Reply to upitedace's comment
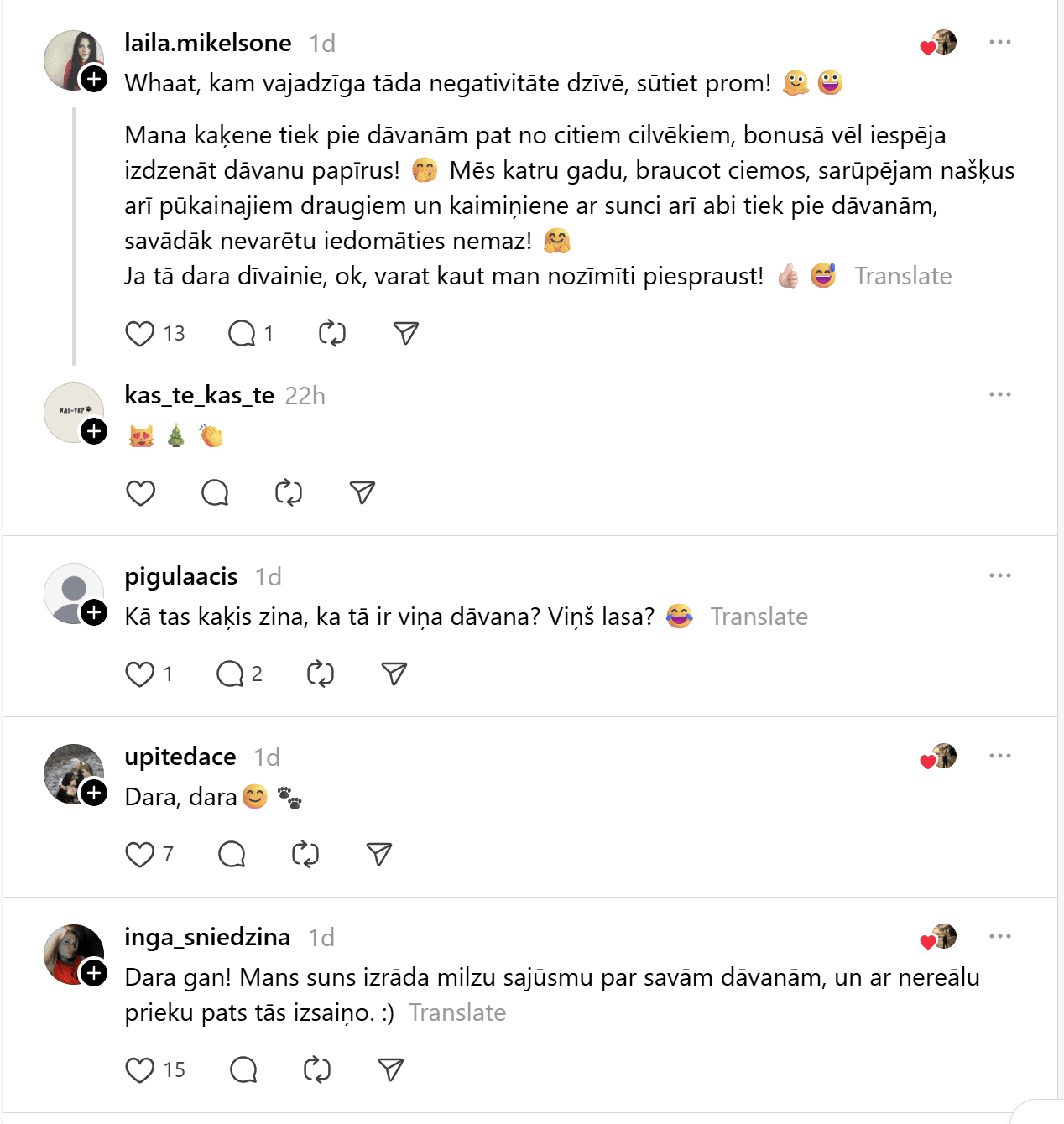Screen dimensions: 1064x1124 coord(232,855)
